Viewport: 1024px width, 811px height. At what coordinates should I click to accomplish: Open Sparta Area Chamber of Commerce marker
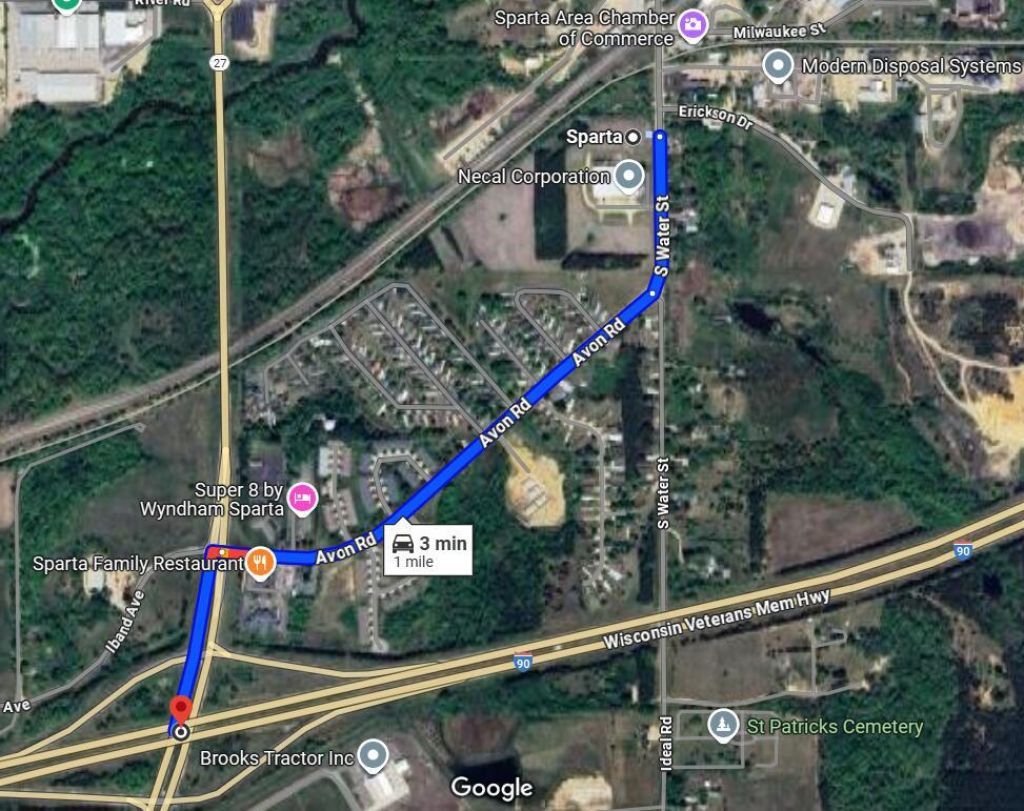point(691,24)
